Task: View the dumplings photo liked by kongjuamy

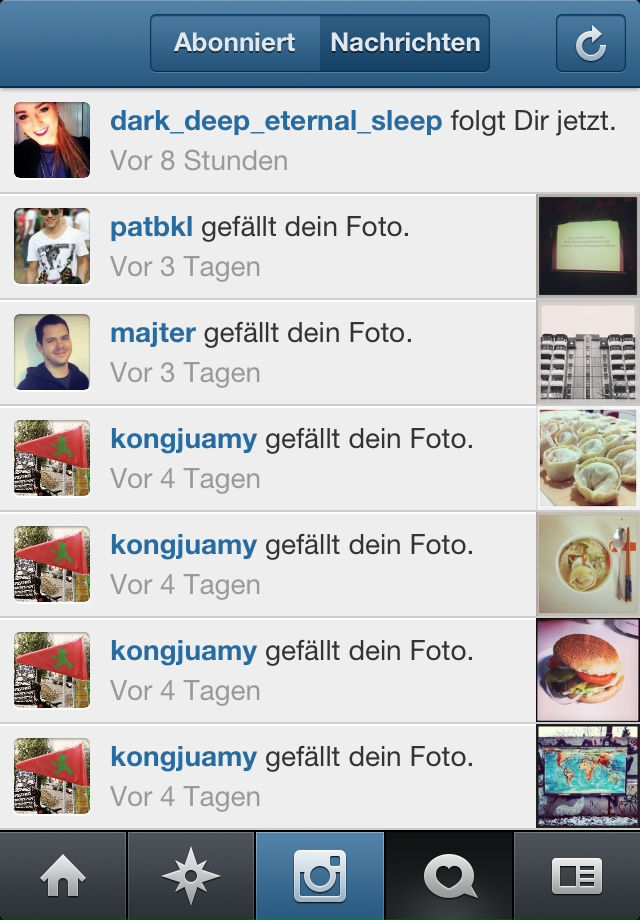Action: click(588, 458)
